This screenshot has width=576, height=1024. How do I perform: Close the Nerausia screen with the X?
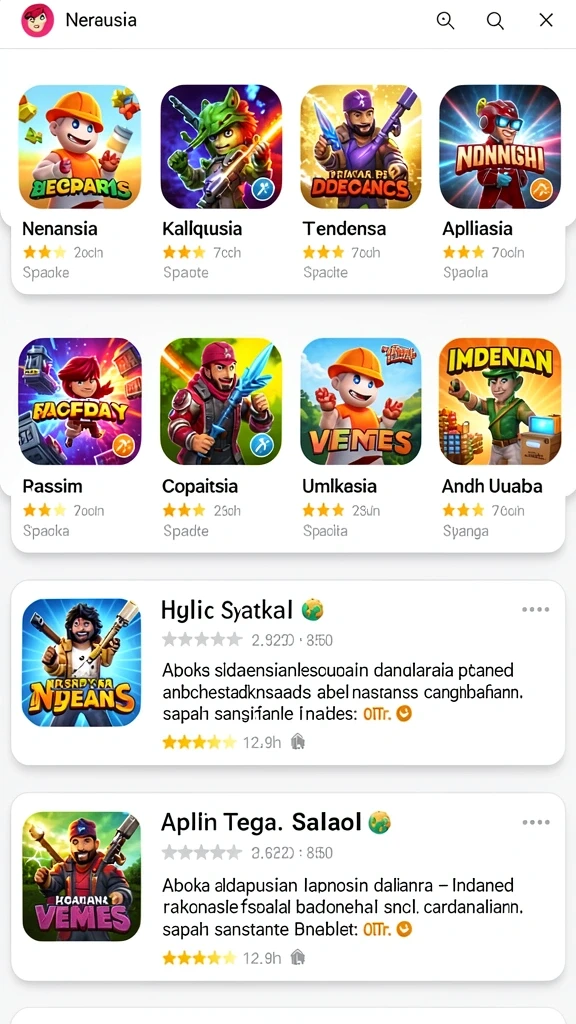pos(546,21)
